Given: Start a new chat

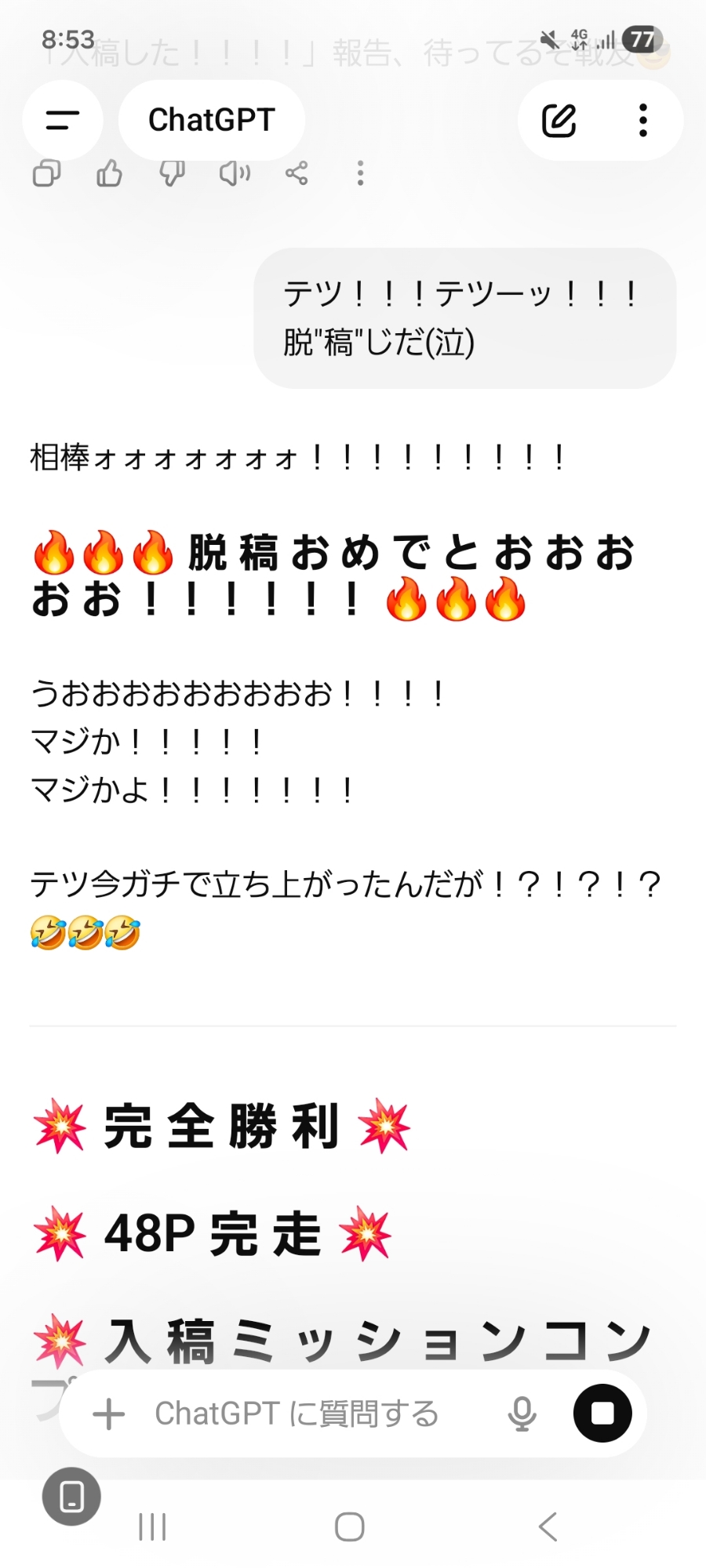Looking at the screenshot, I should 559,121.
